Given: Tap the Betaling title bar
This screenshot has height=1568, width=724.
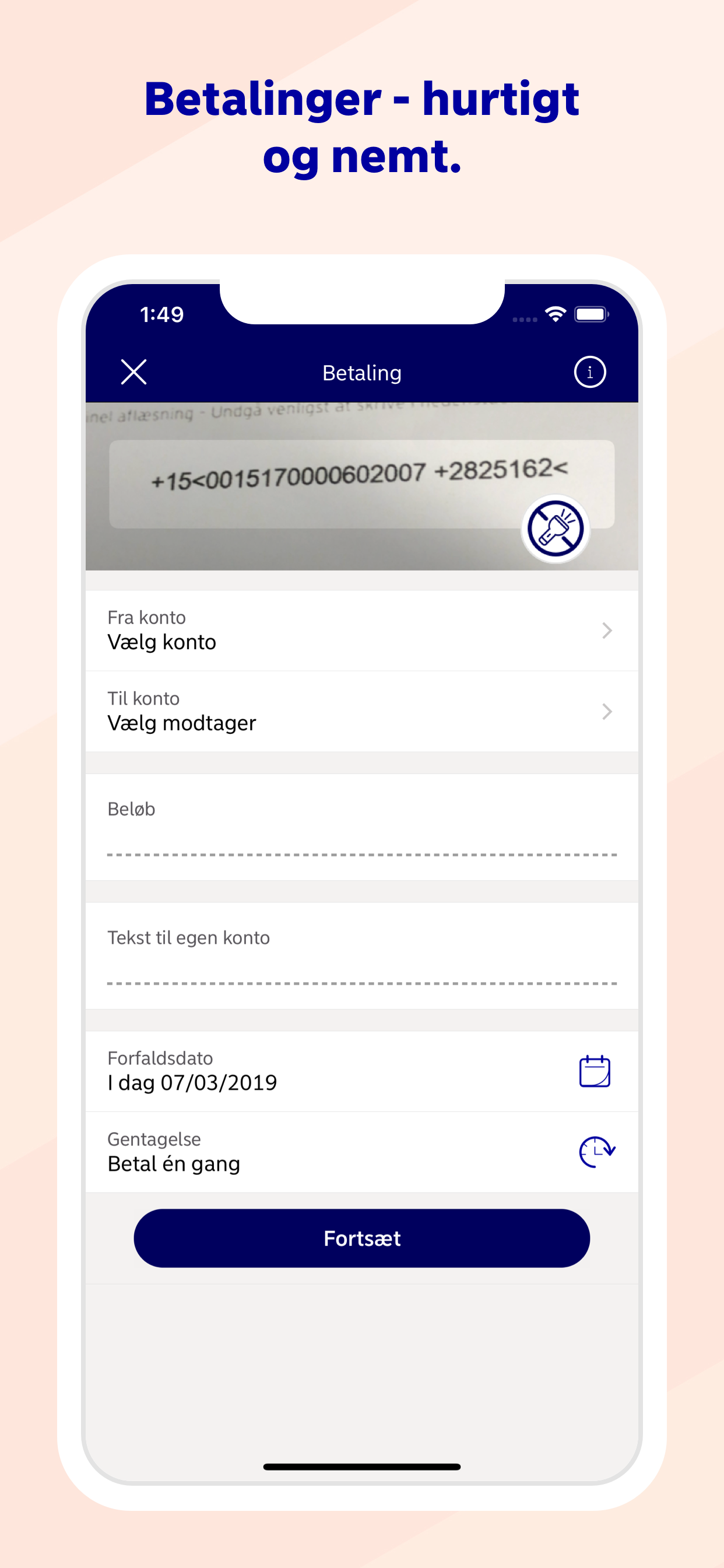Looking at the screenshot, I should point(362,372).
